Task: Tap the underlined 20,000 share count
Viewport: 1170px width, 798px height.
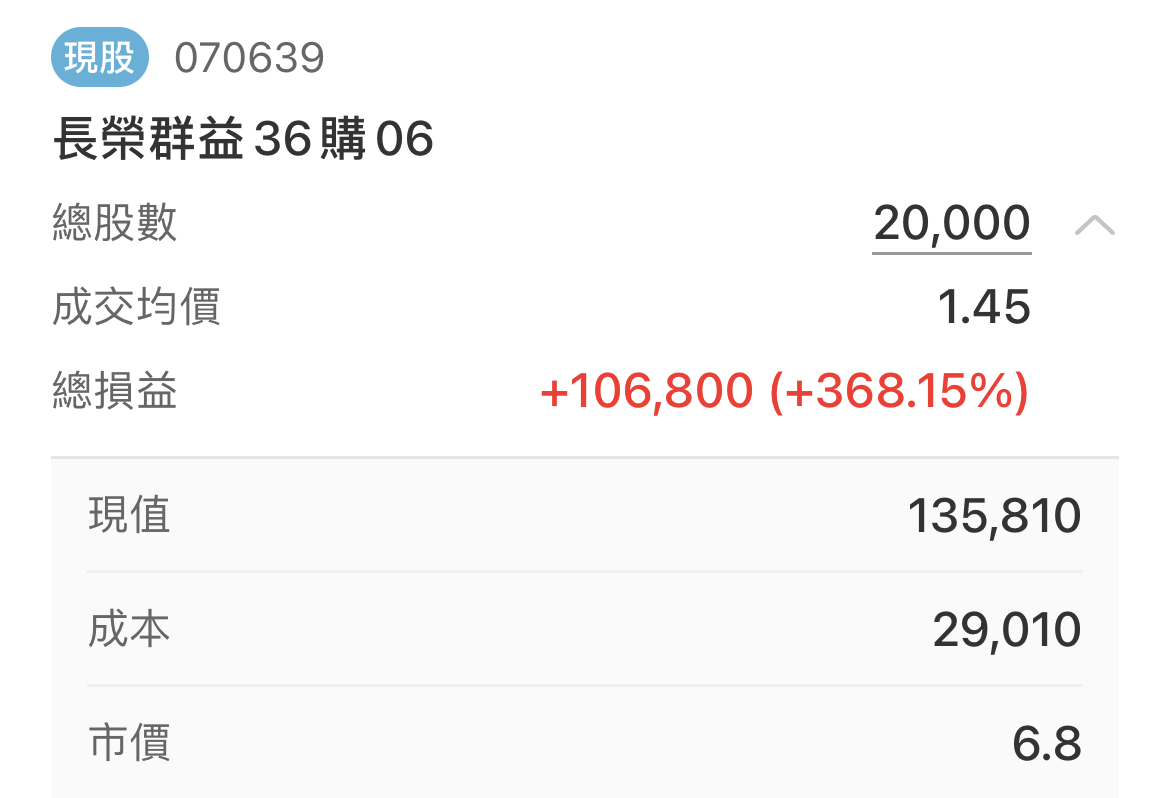Action: 951,224
